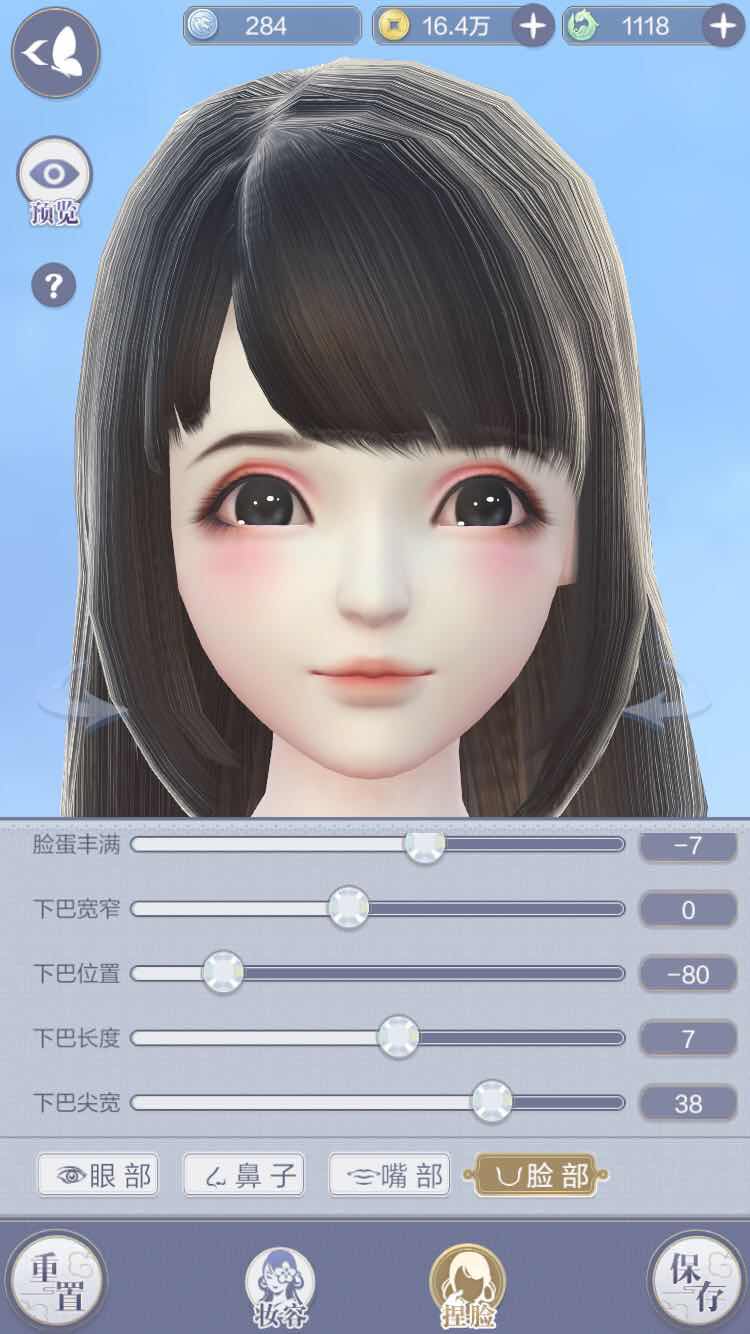Add more jade with the 1118 plus
The height and width of the screenshot is (1334, 750).
[722, 26]
